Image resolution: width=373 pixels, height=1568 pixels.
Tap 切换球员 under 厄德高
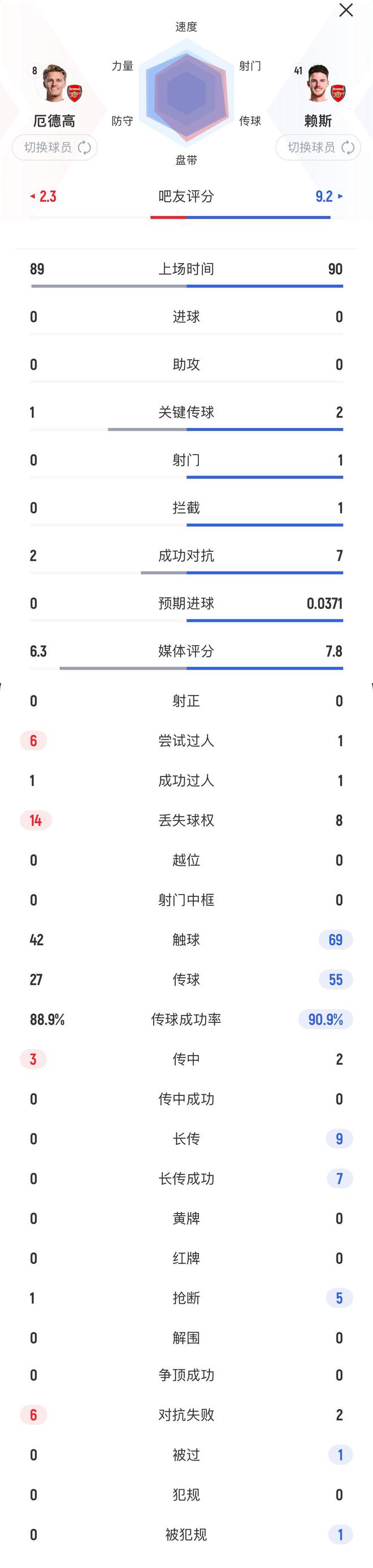(x=55, y=148)
